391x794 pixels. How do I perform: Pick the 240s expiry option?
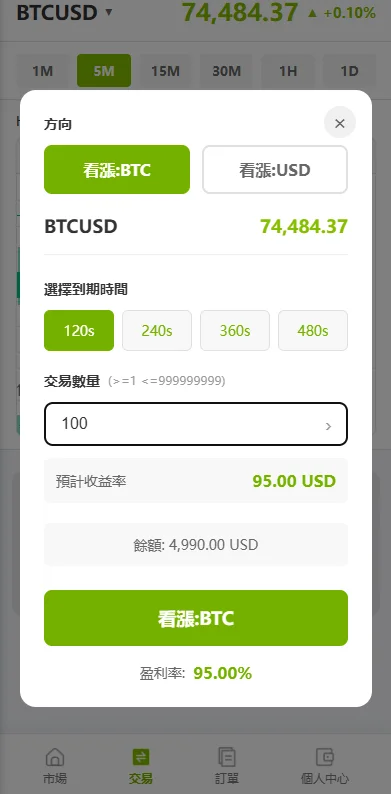pos(157,331)
